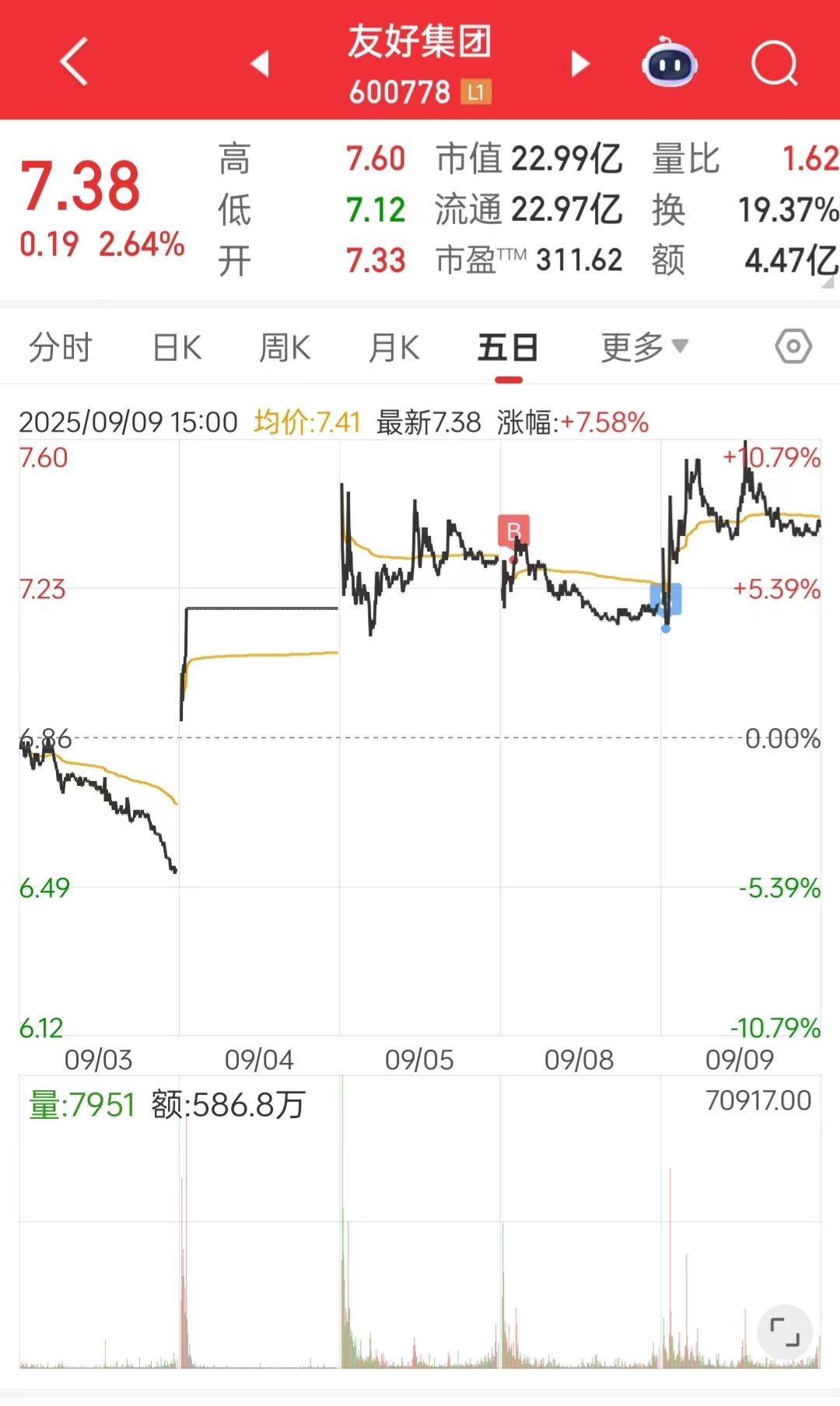Open chart settings hexagon icon

tap(793, 346)
